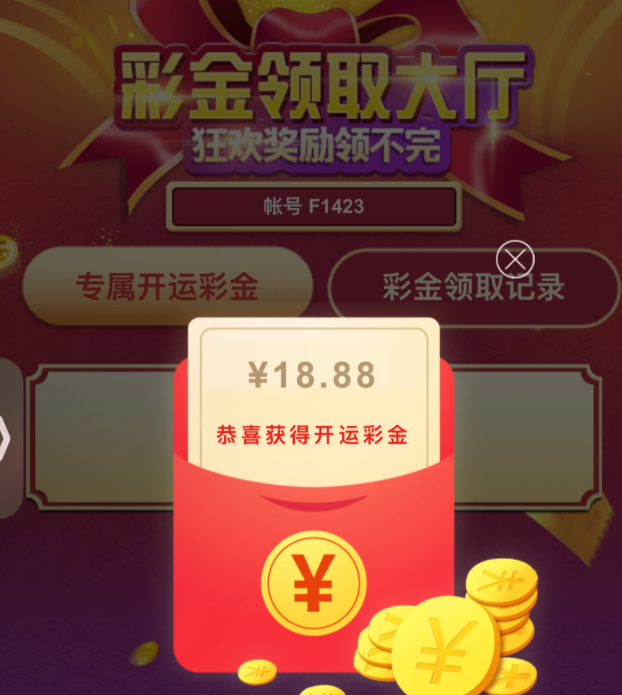The height and width of the screenshot is (695, 622).
Task: Open 彩金领取记录 tab
Action: click(473, 287)
